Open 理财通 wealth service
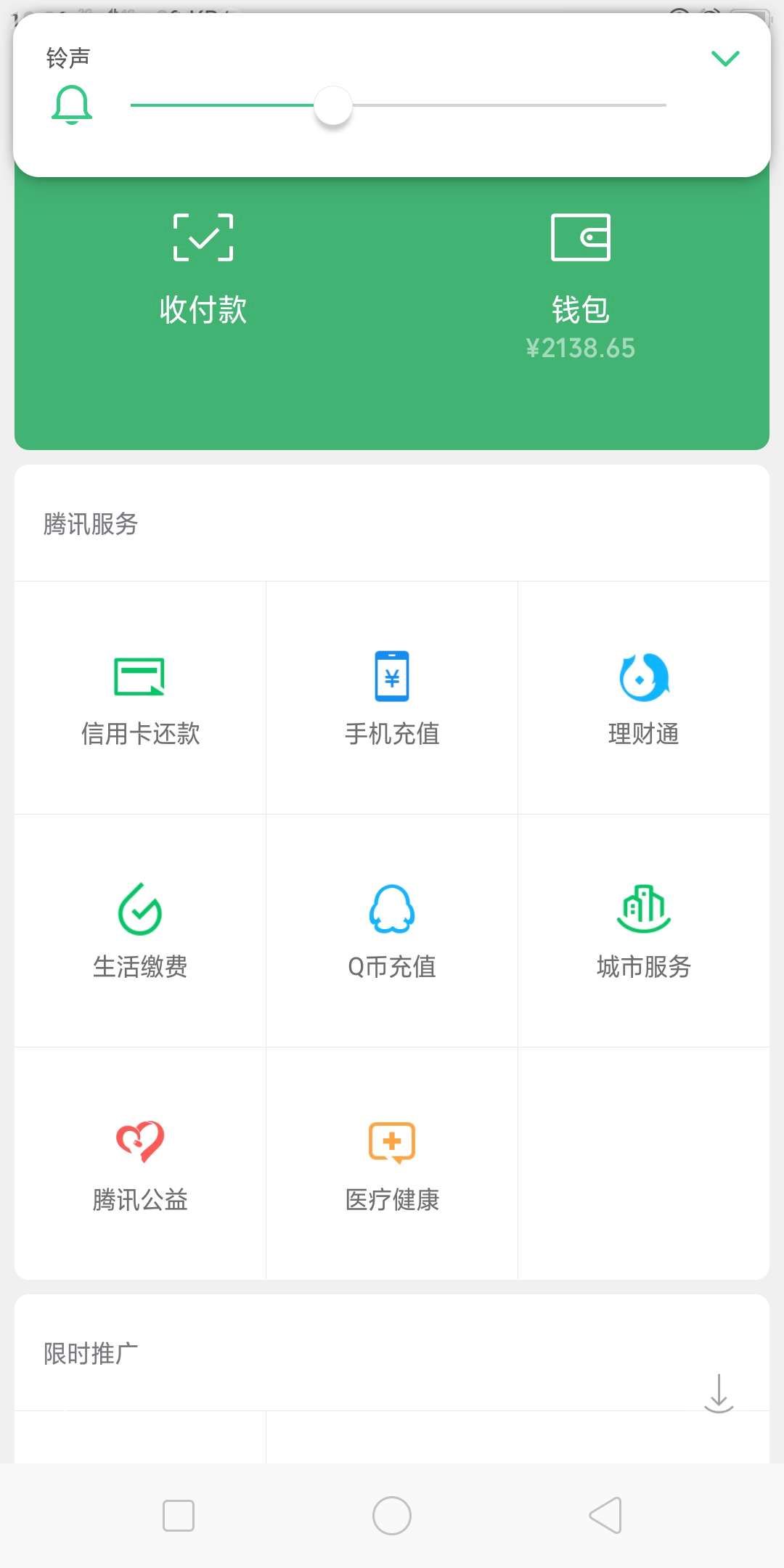This screenshot has height=1568, width=784. click(x=644, y=698)
